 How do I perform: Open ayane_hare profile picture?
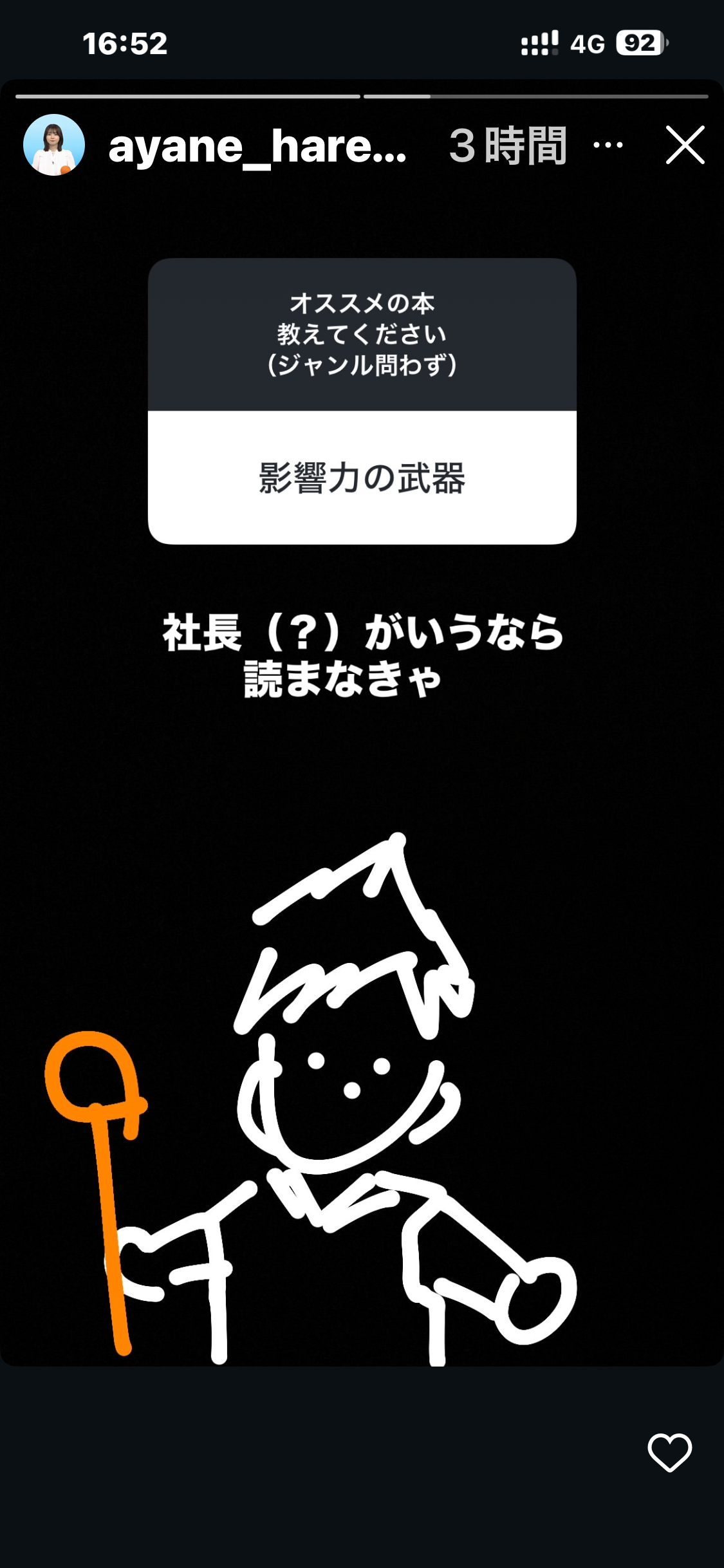[x=54, y=145]
